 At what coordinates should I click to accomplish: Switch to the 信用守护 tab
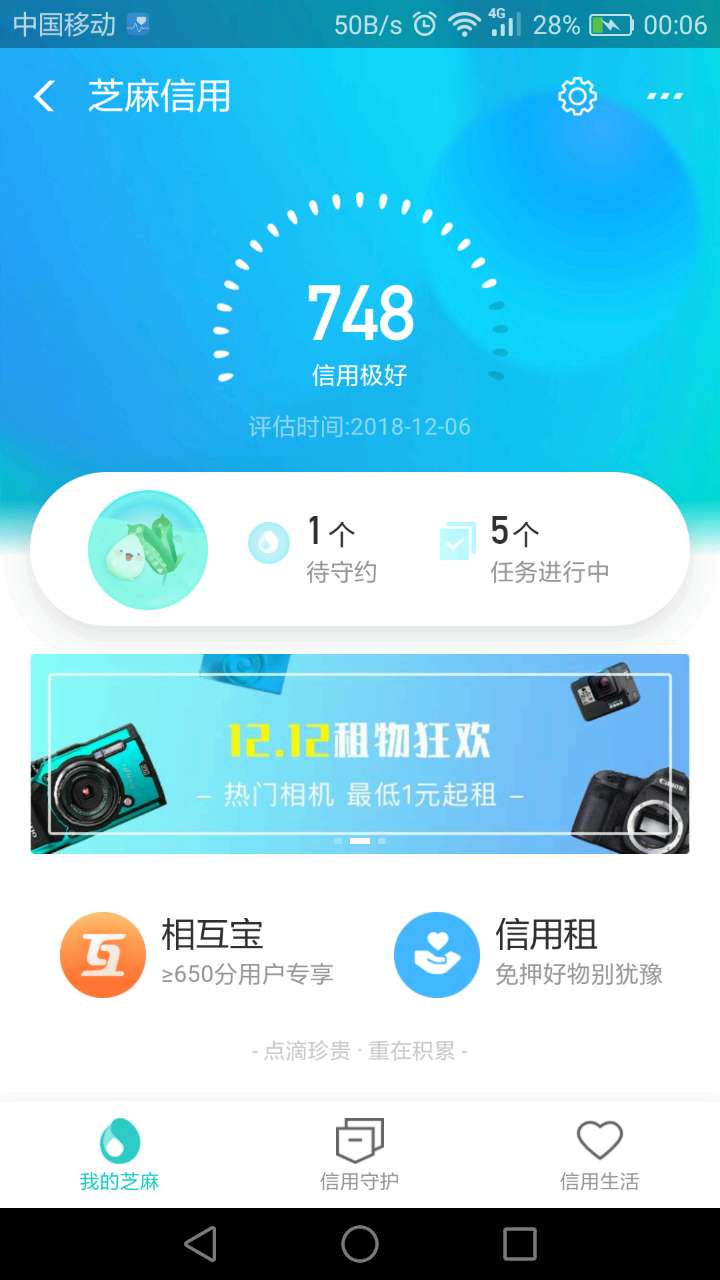point(360,1156)
